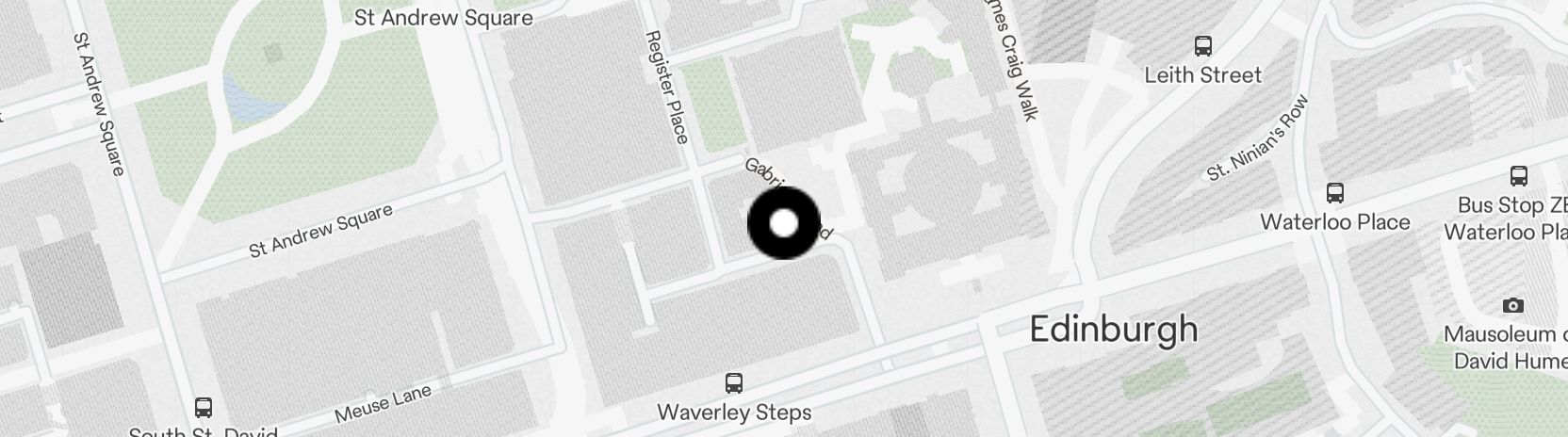Select the Leith Street bus stop icon
This screenshot has width=1568, height=437.
pyautogui.click(x=1202, y=45)
